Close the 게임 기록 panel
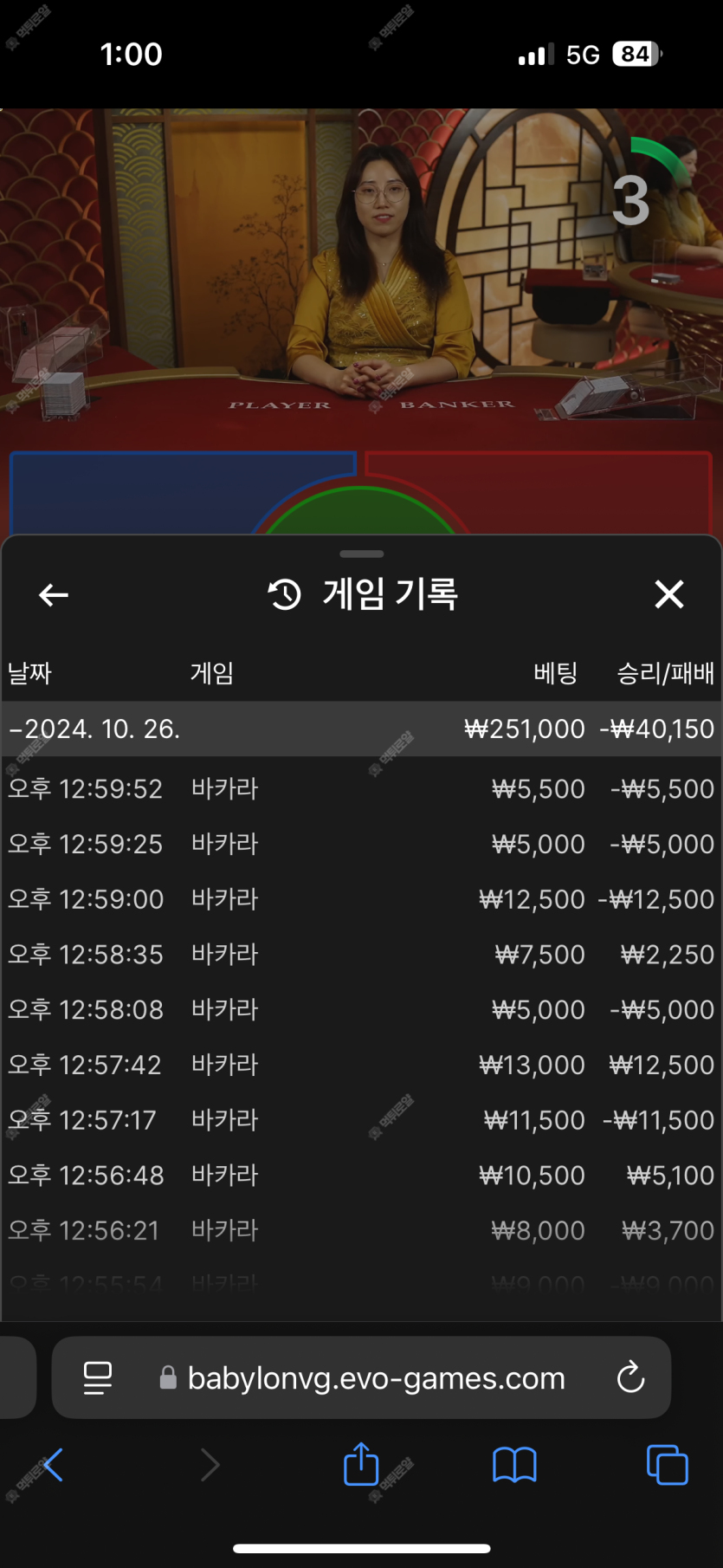The image size is (723, 1568). tap(669, 595)
